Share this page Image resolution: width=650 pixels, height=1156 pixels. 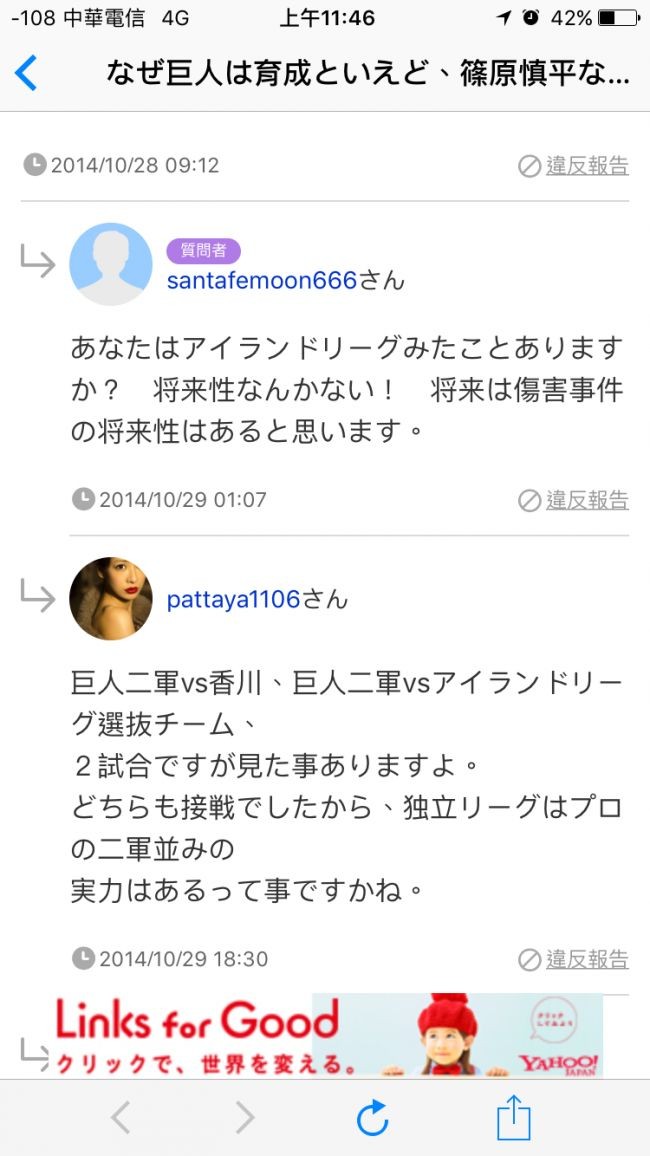pos(513,1117)
